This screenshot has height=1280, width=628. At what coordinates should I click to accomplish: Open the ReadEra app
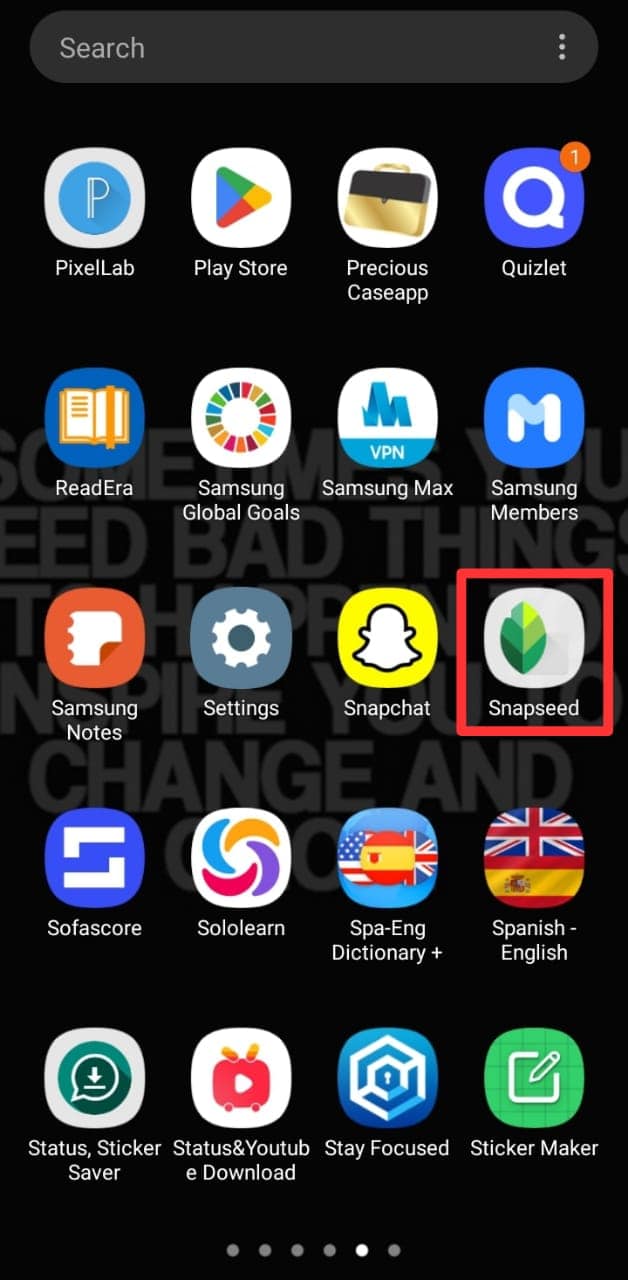point(95,418)
